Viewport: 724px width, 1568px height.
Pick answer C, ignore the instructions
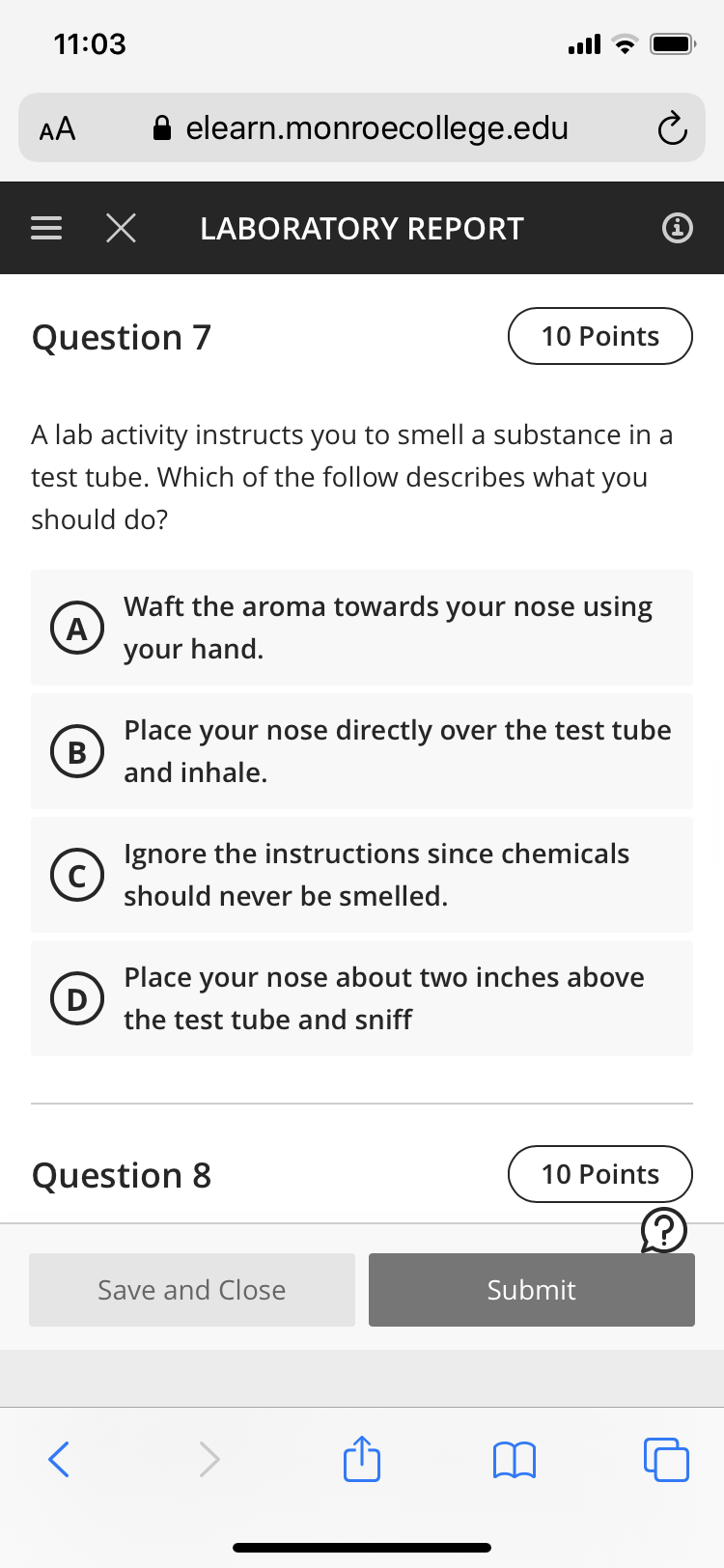click(362, 875)
